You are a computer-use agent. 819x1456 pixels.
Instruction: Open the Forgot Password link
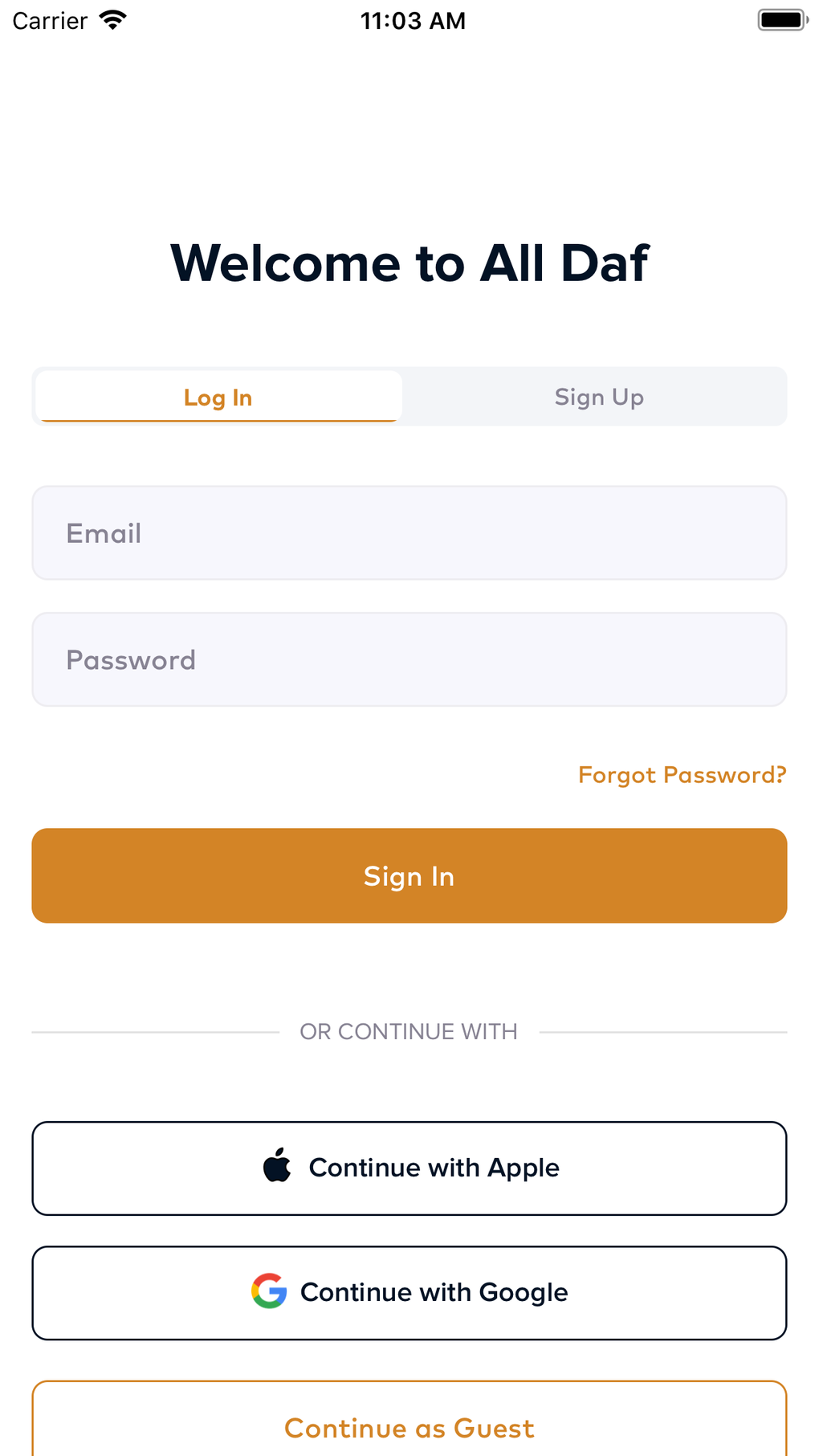coord(682,774)
